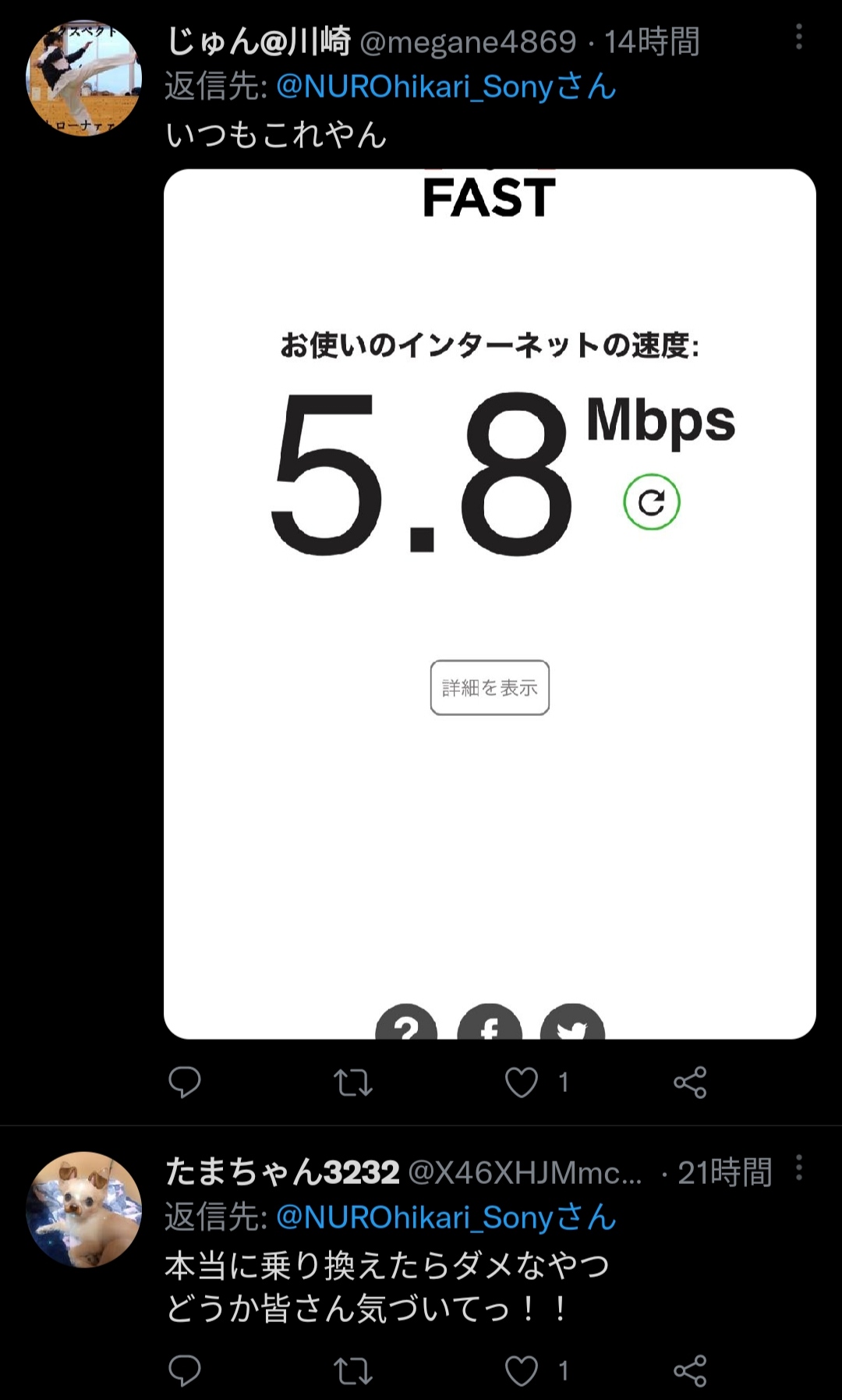Open じゅん@川崎's profile picture

[84, 78]
